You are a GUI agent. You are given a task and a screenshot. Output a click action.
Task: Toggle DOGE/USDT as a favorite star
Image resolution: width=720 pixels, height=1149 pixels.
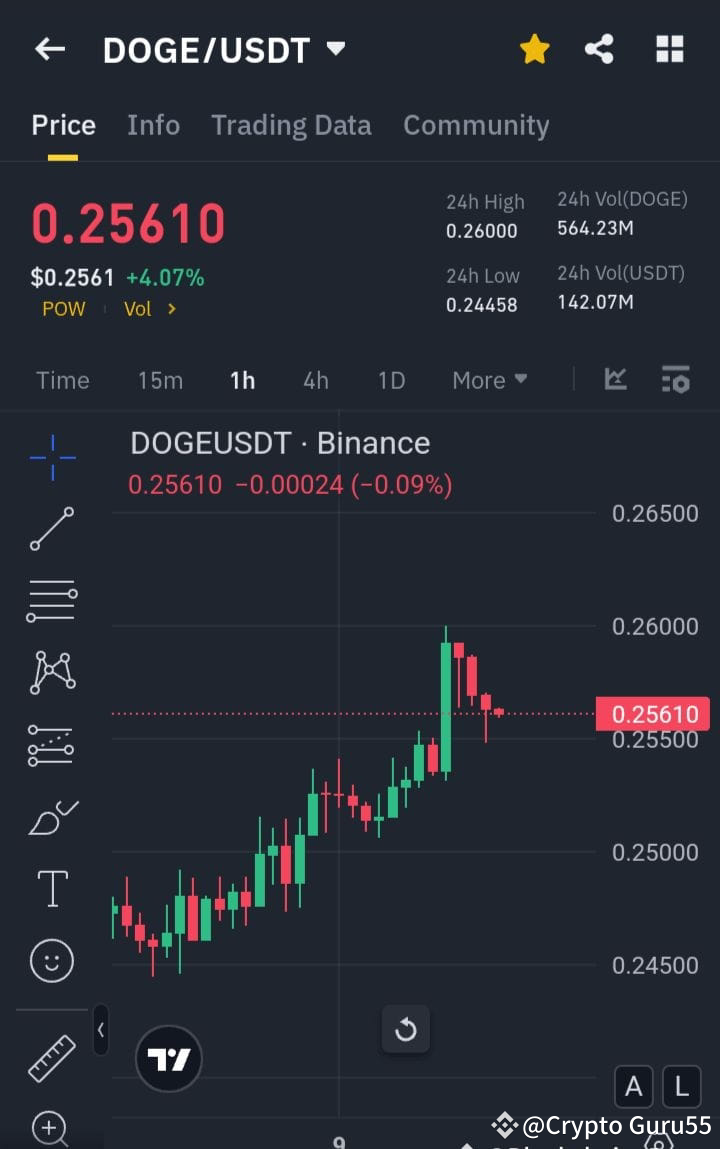tap(534, 48)
